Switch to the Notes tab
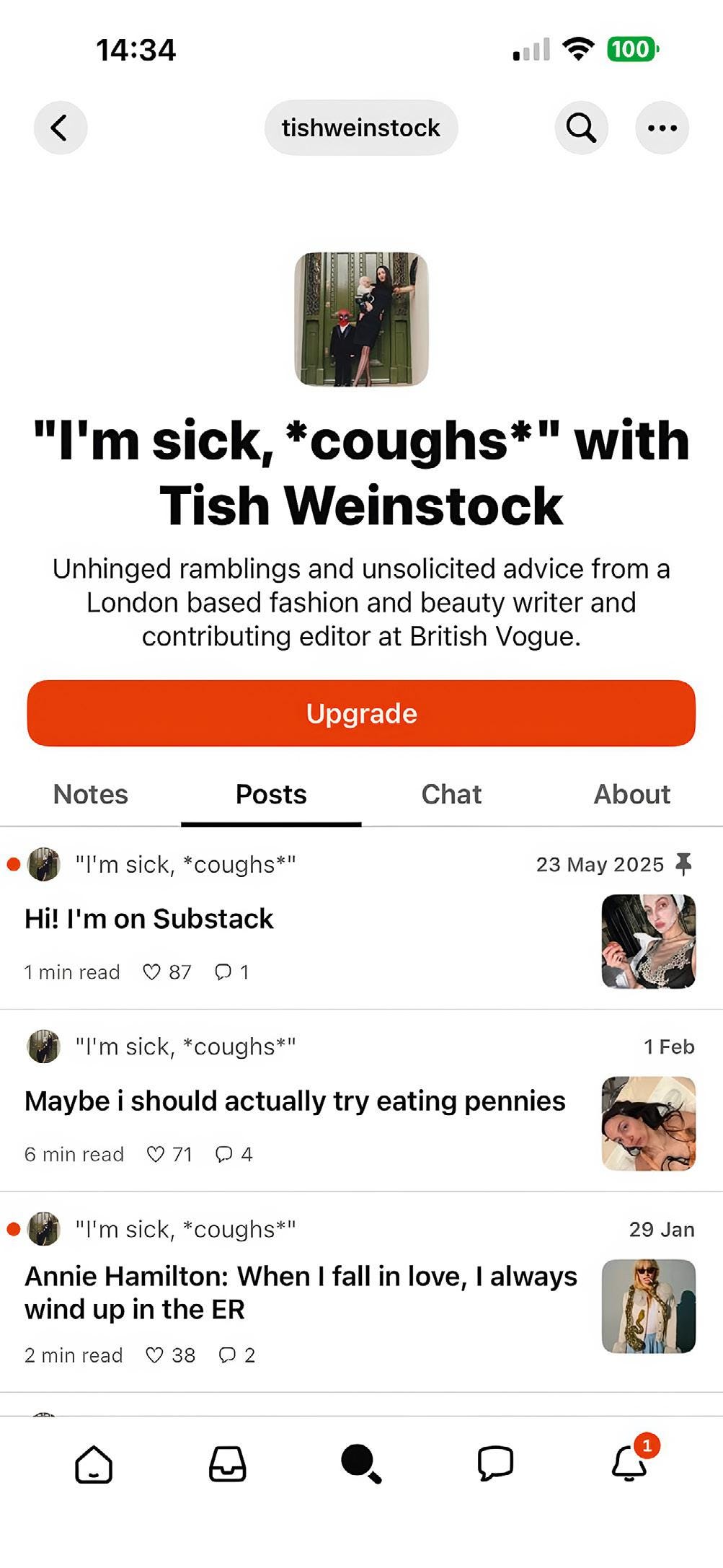 pyautogui.click(x=90, y=794)
